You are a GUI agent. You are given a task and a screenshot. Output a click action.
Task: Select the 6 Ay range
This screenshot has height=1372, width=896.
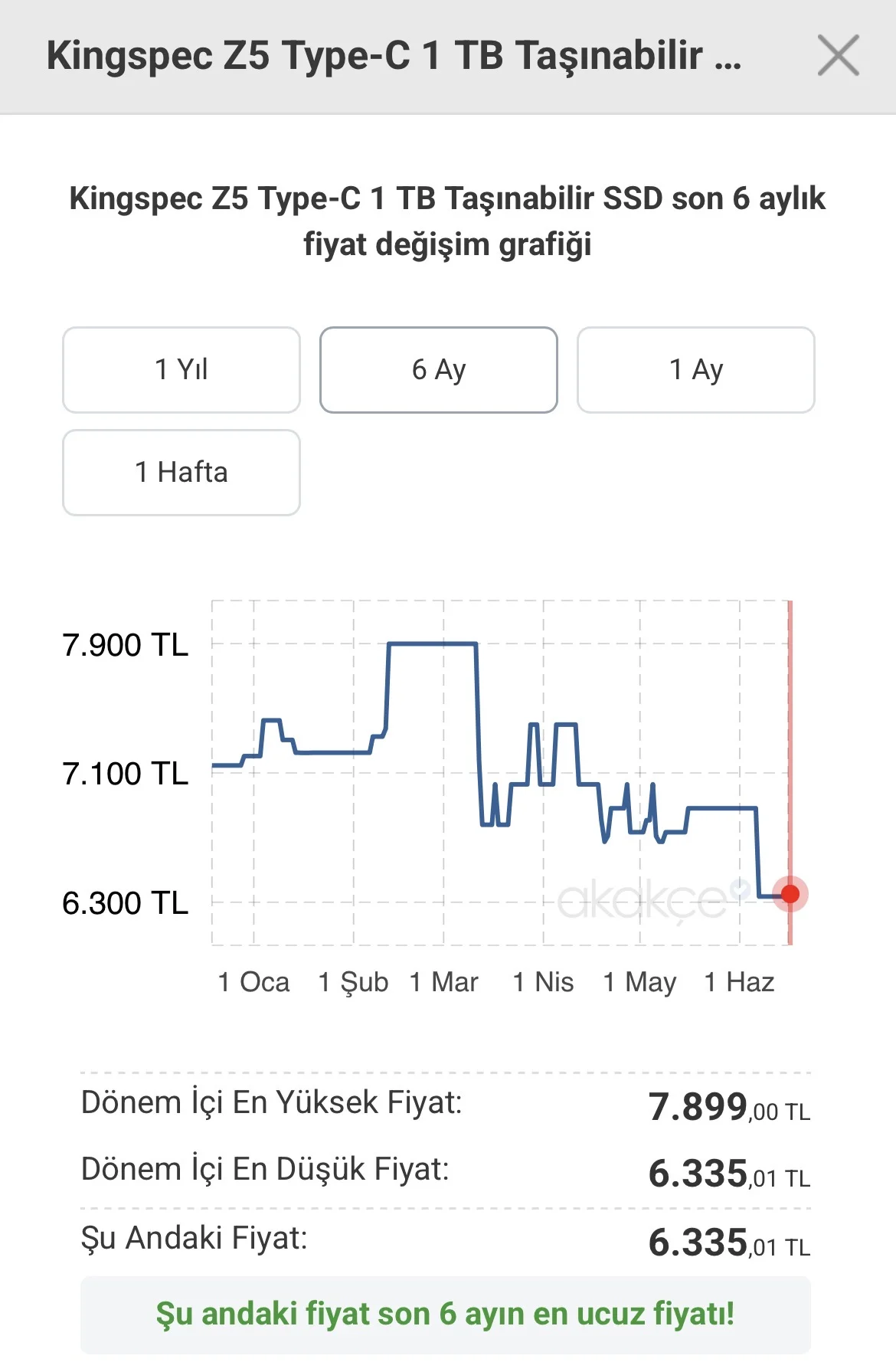click(439, 370)
